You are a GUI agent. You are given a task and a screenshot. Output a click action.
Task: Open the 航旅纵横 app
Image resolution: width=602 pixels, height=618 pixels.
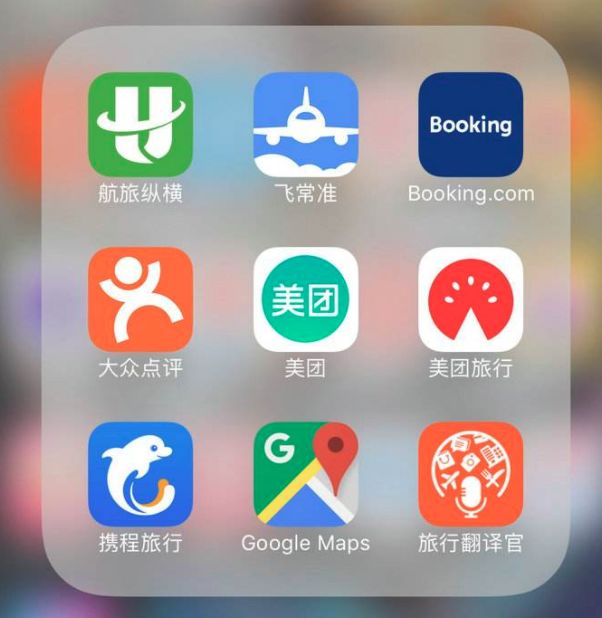click(x=140, y=124)
